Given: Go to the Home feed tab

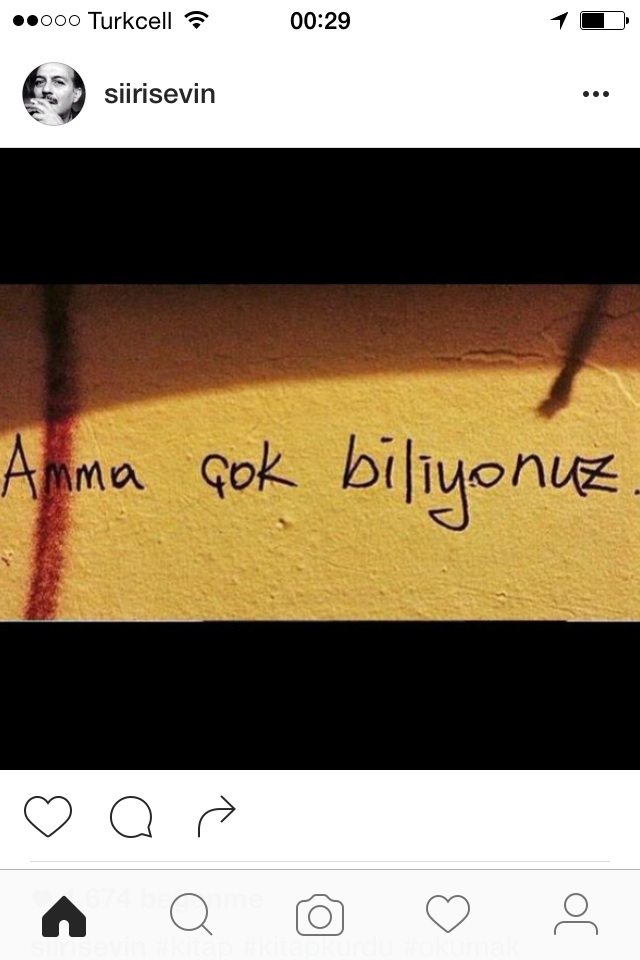Looking at the screenshot, I should coord(64,914).
